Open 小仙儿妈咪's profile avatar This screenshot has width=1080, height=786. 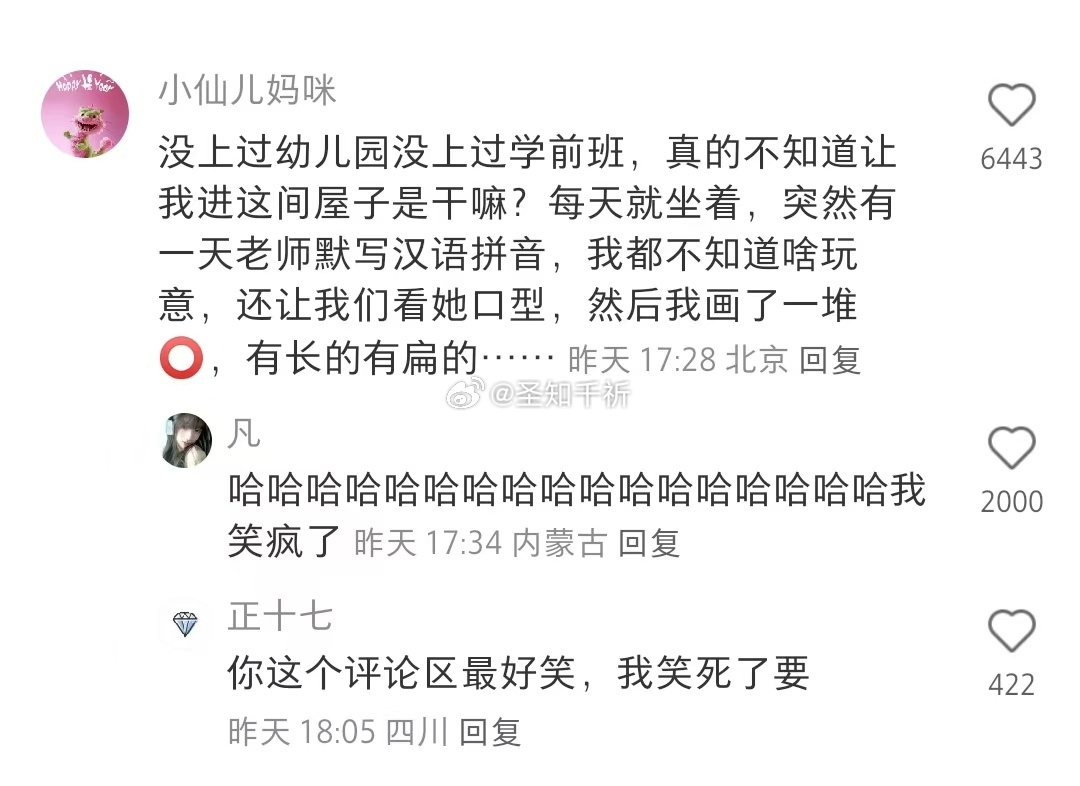coord(85,113)
